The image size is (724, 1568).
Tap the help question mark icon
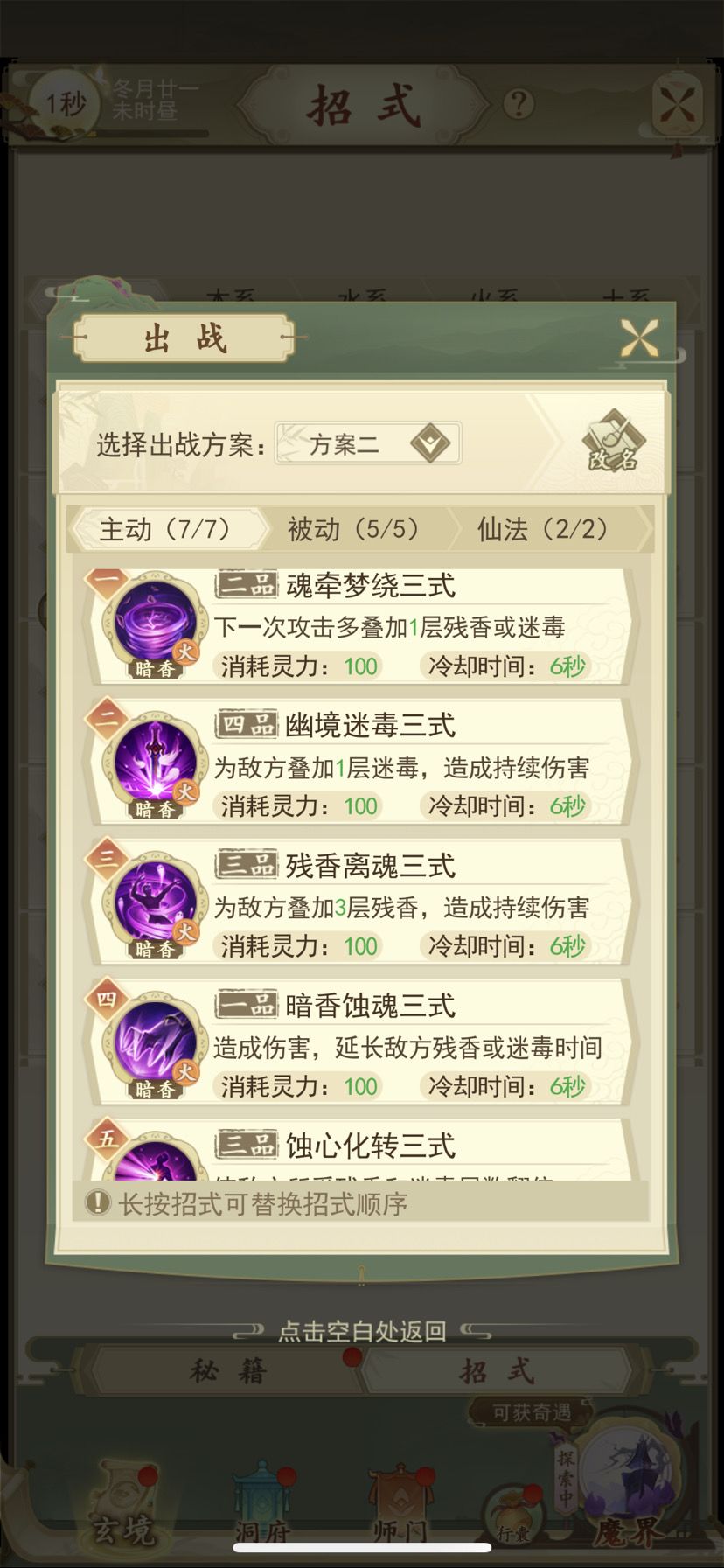point(519,105)
